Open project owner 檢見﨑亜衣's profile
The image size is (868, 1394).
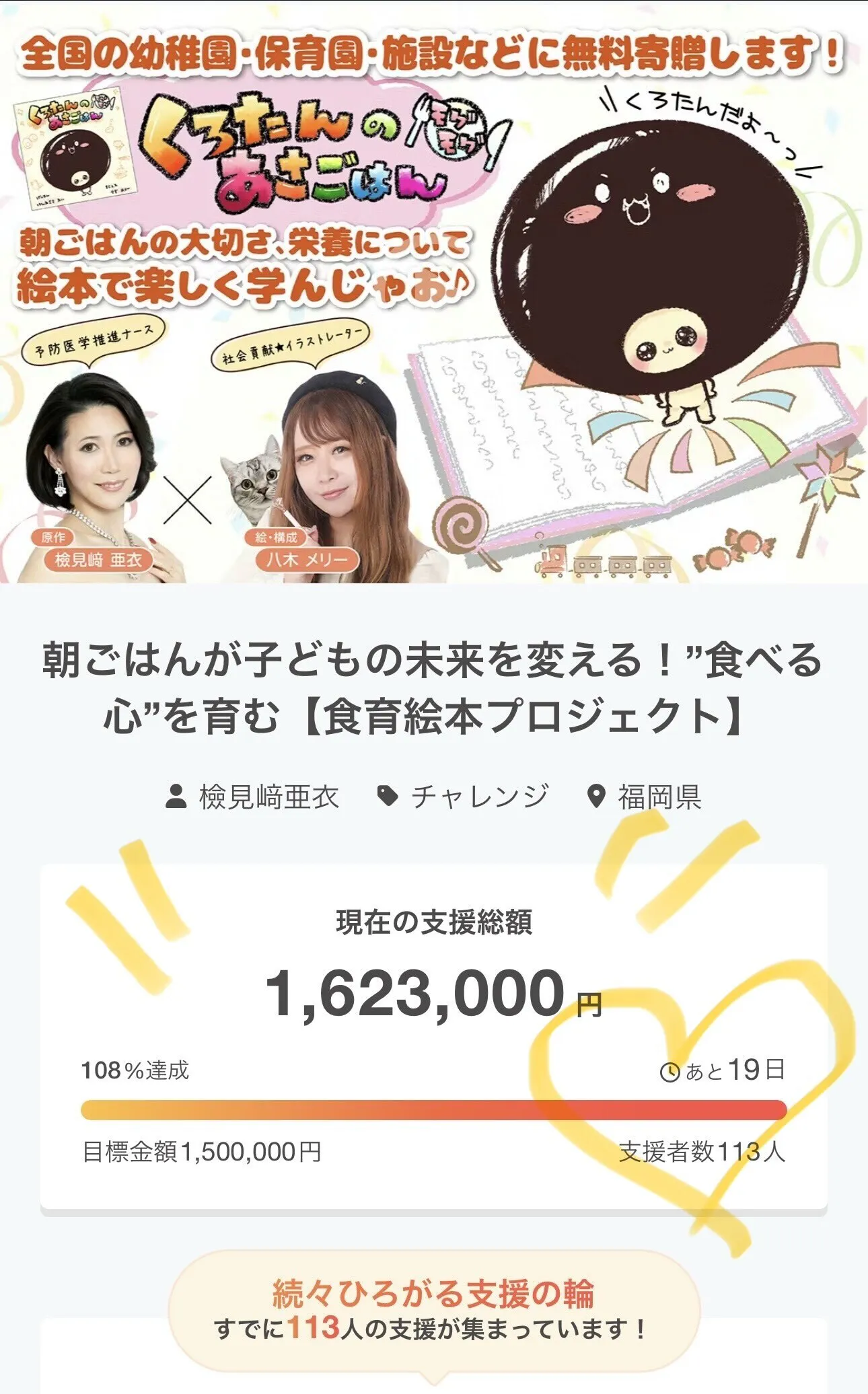(267, 797)
